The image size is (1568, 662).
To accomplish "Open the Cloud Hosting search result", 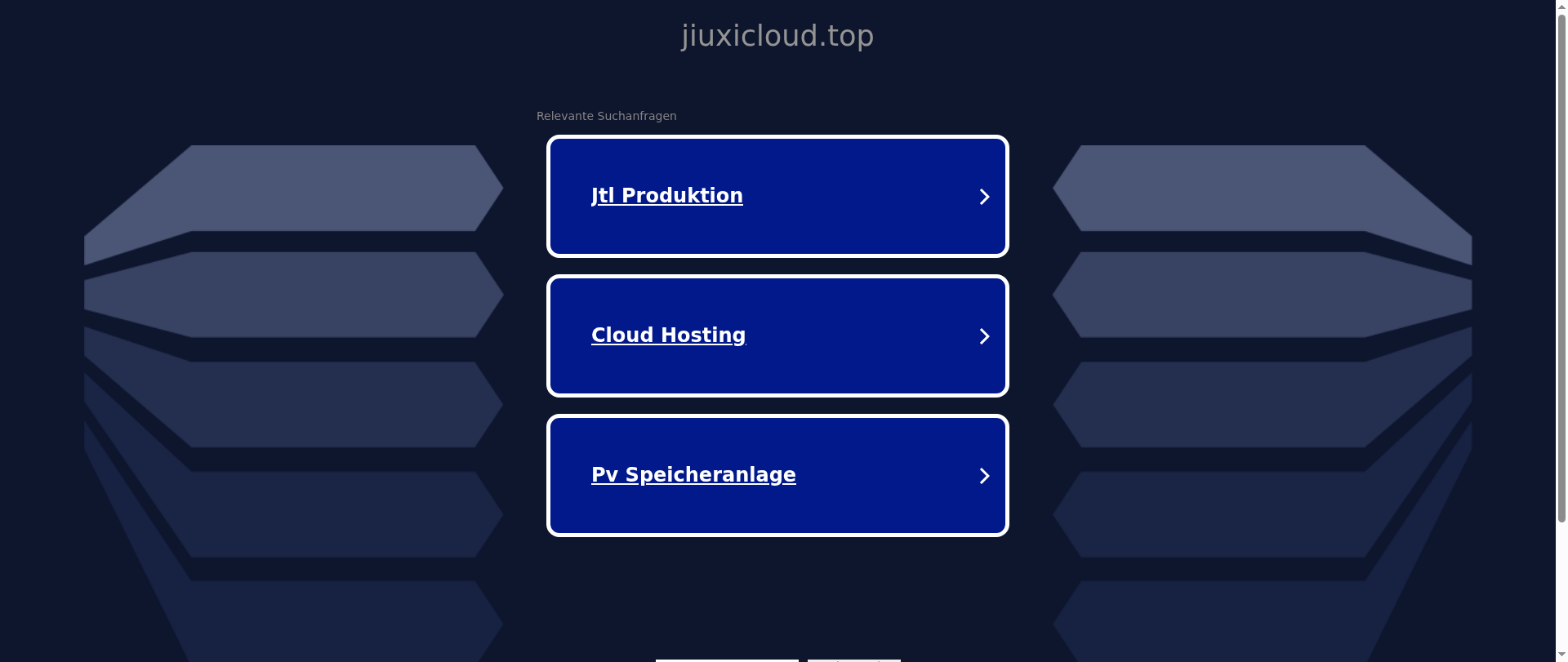I will tap(668, 335).
